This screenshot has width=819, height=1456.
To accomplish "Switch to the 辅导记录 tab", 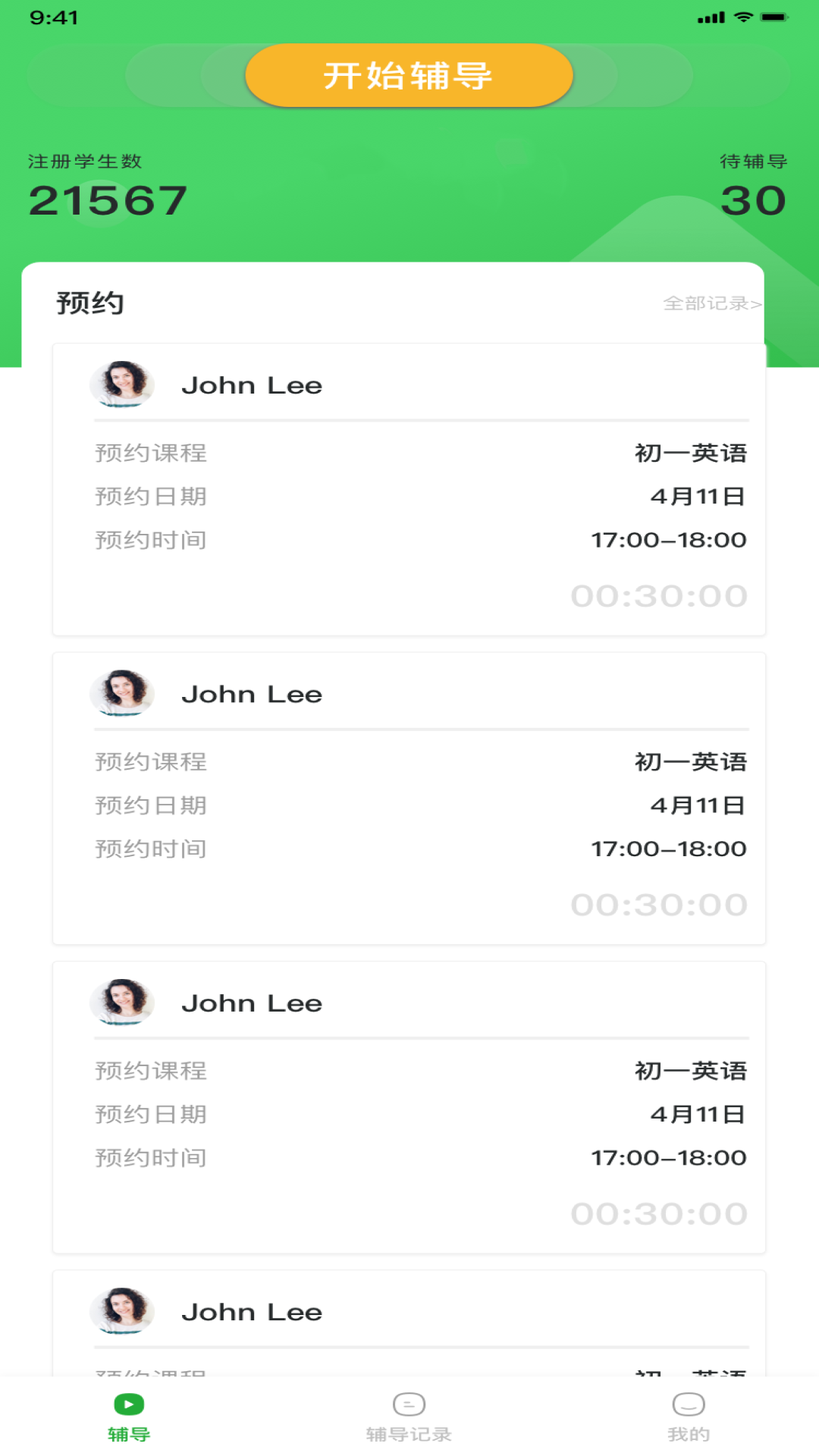I will pos(409,1417).
